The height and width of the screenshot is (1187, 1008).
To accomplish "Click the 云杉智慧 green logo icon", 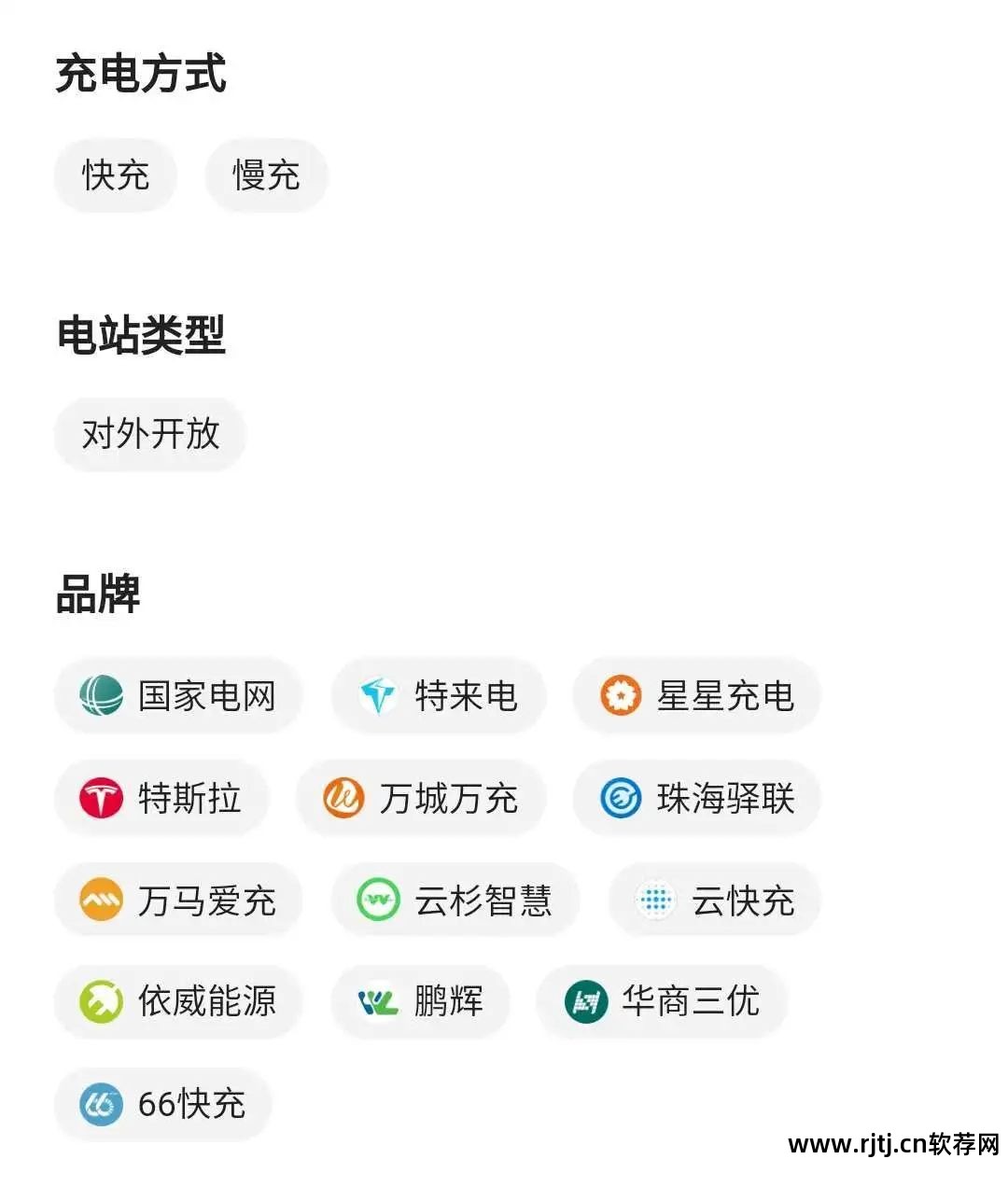I will 377,900.
